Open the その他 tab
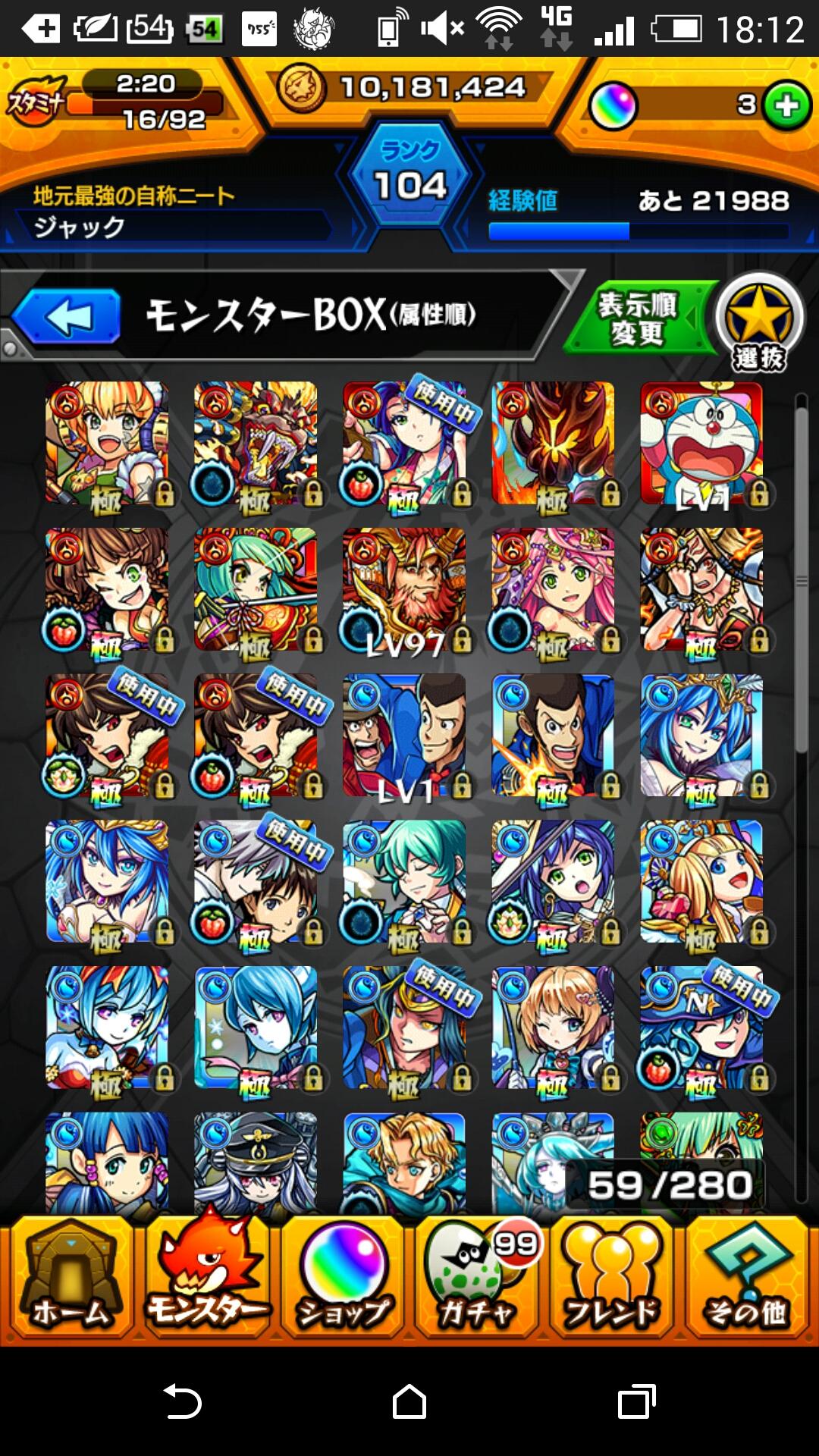The height and width of the screenshot is (1456, 819). 746,1279
